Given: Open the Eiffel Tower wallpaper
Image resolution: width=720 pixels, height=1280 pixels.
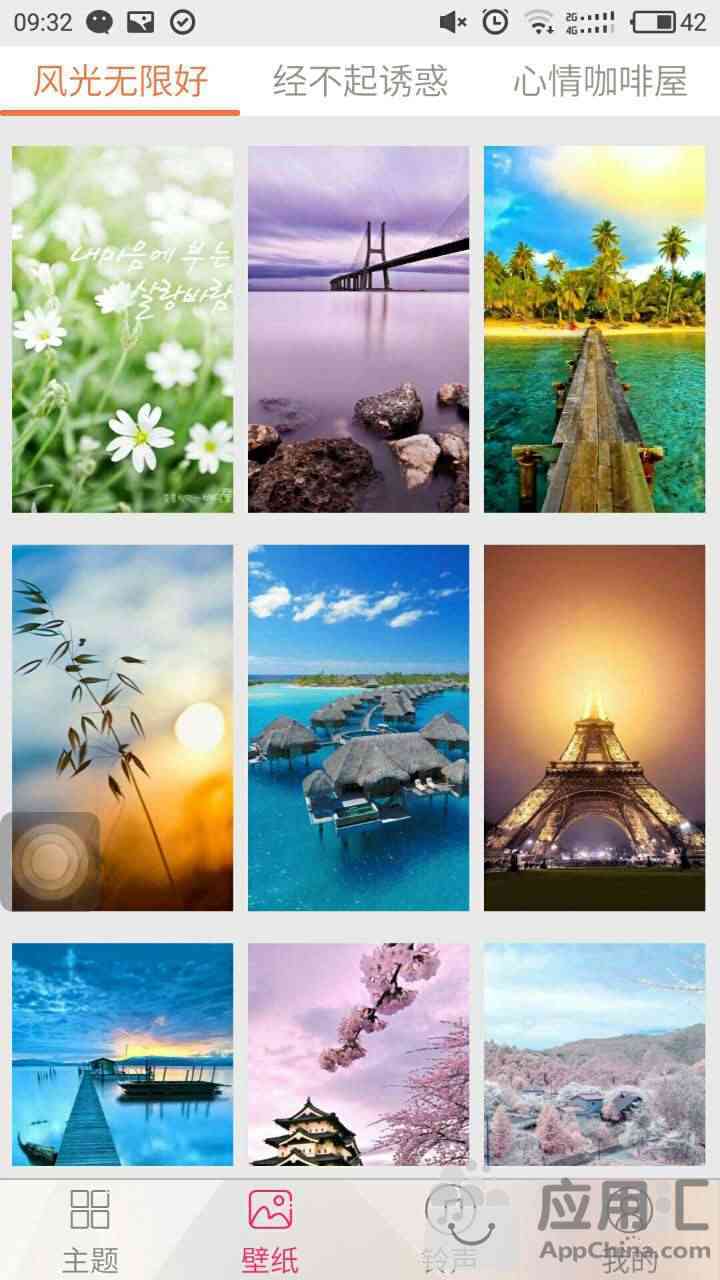Looking at the screenshot, I should (x=595, y=728).
